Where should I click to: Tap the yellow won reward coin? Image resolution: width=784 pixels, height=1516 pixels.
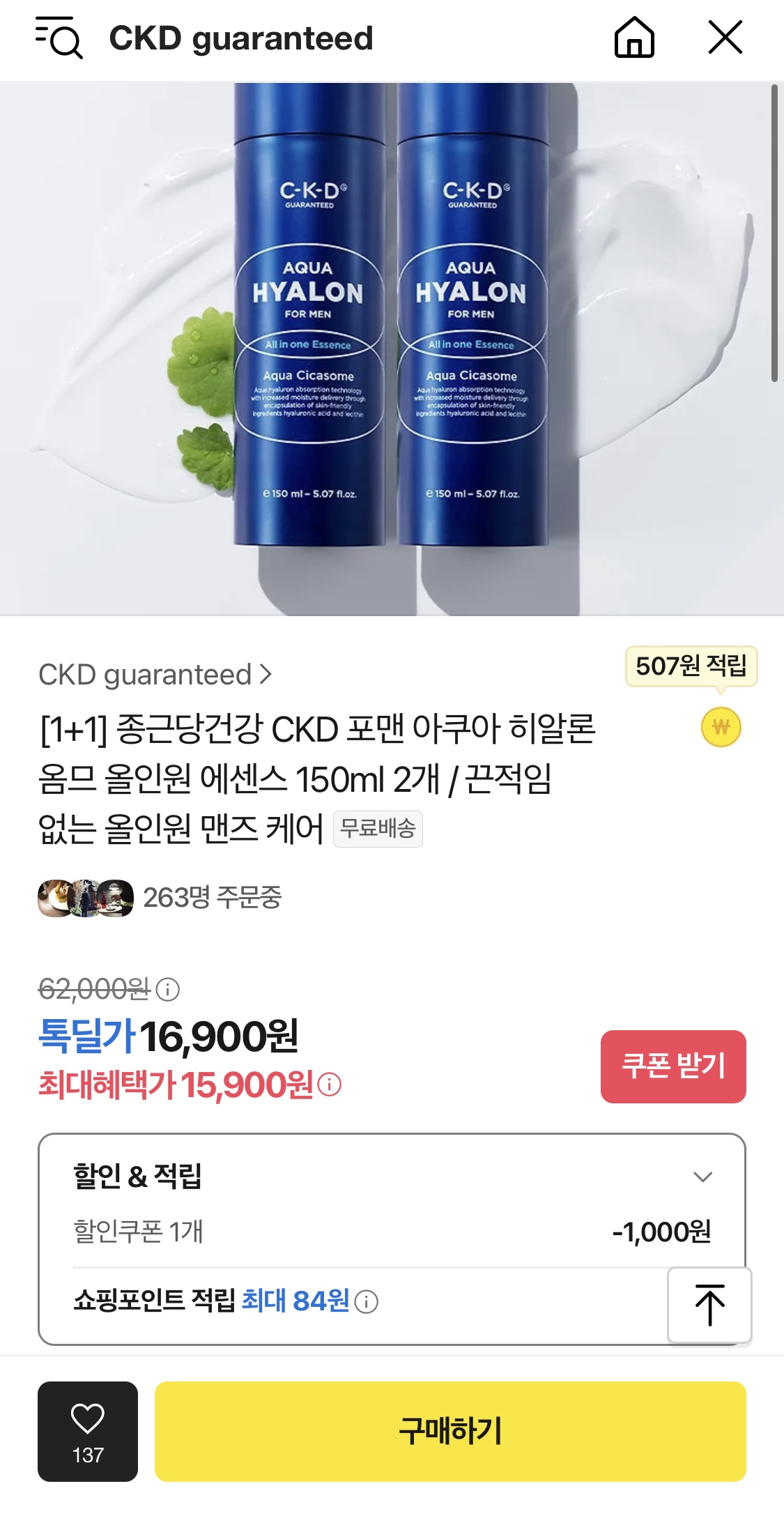click(721, 727)
